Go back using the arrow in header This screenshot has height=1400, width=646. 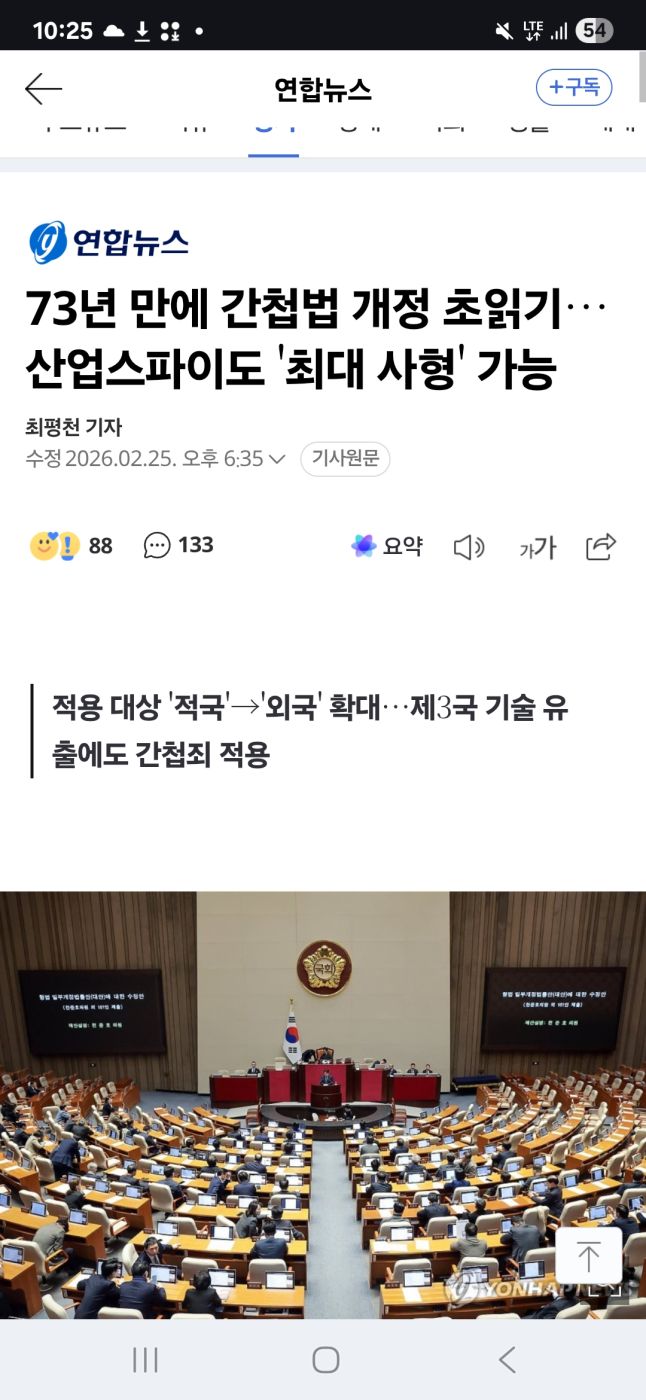[43, 89]
